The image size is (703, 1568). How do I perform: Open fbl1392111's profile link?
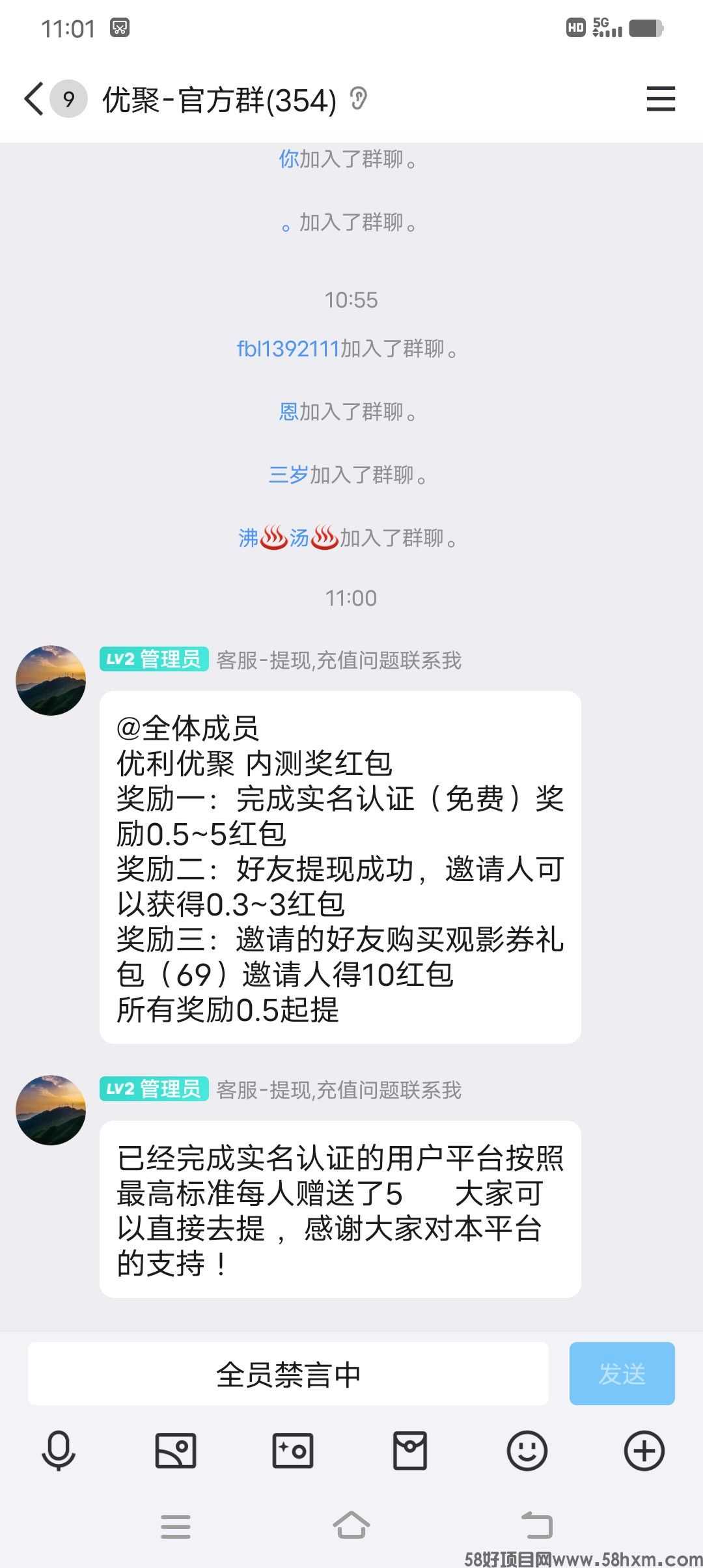coord(288,349)
